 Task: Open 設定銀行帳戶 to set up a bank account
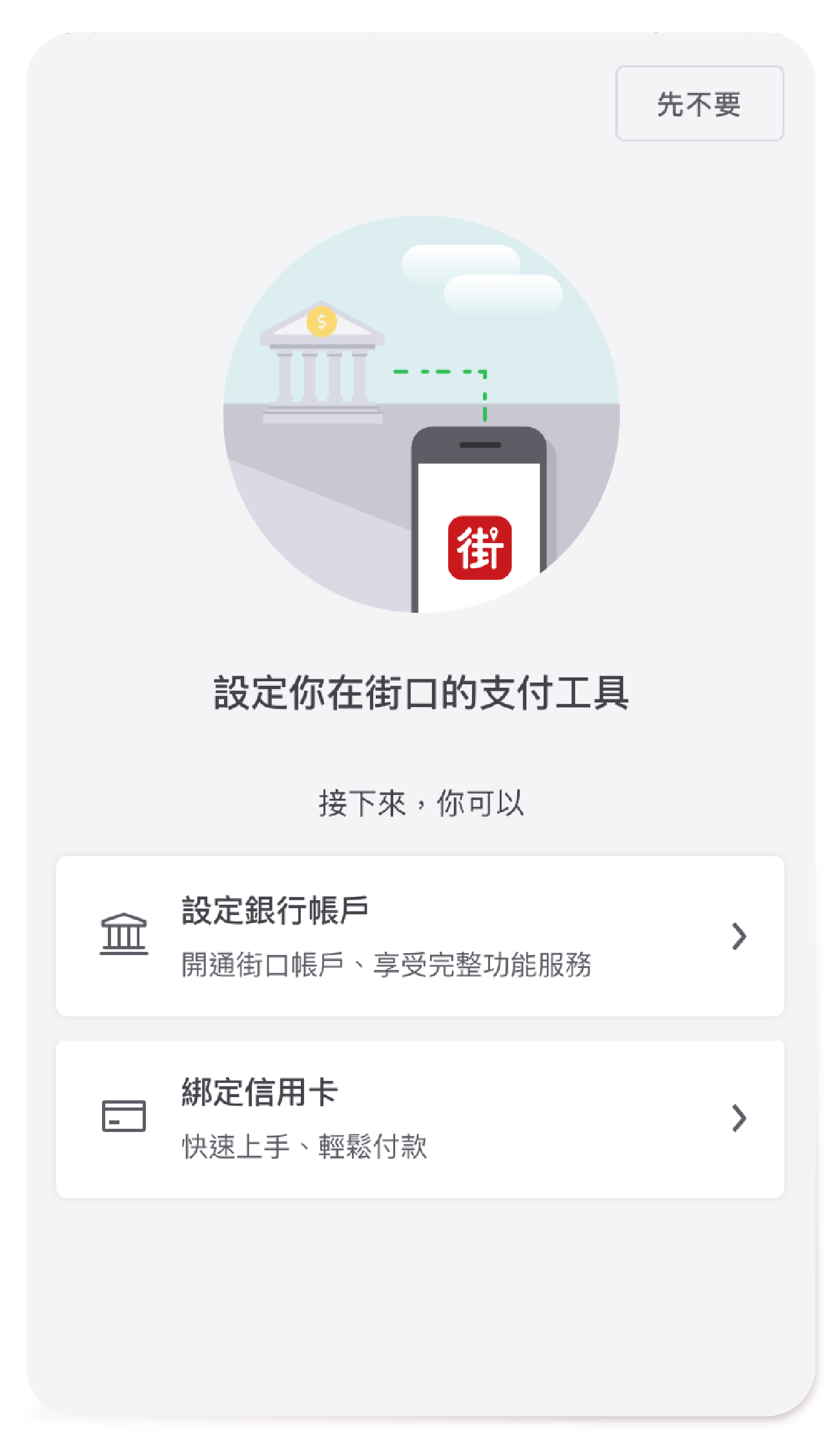click(420, 936)
